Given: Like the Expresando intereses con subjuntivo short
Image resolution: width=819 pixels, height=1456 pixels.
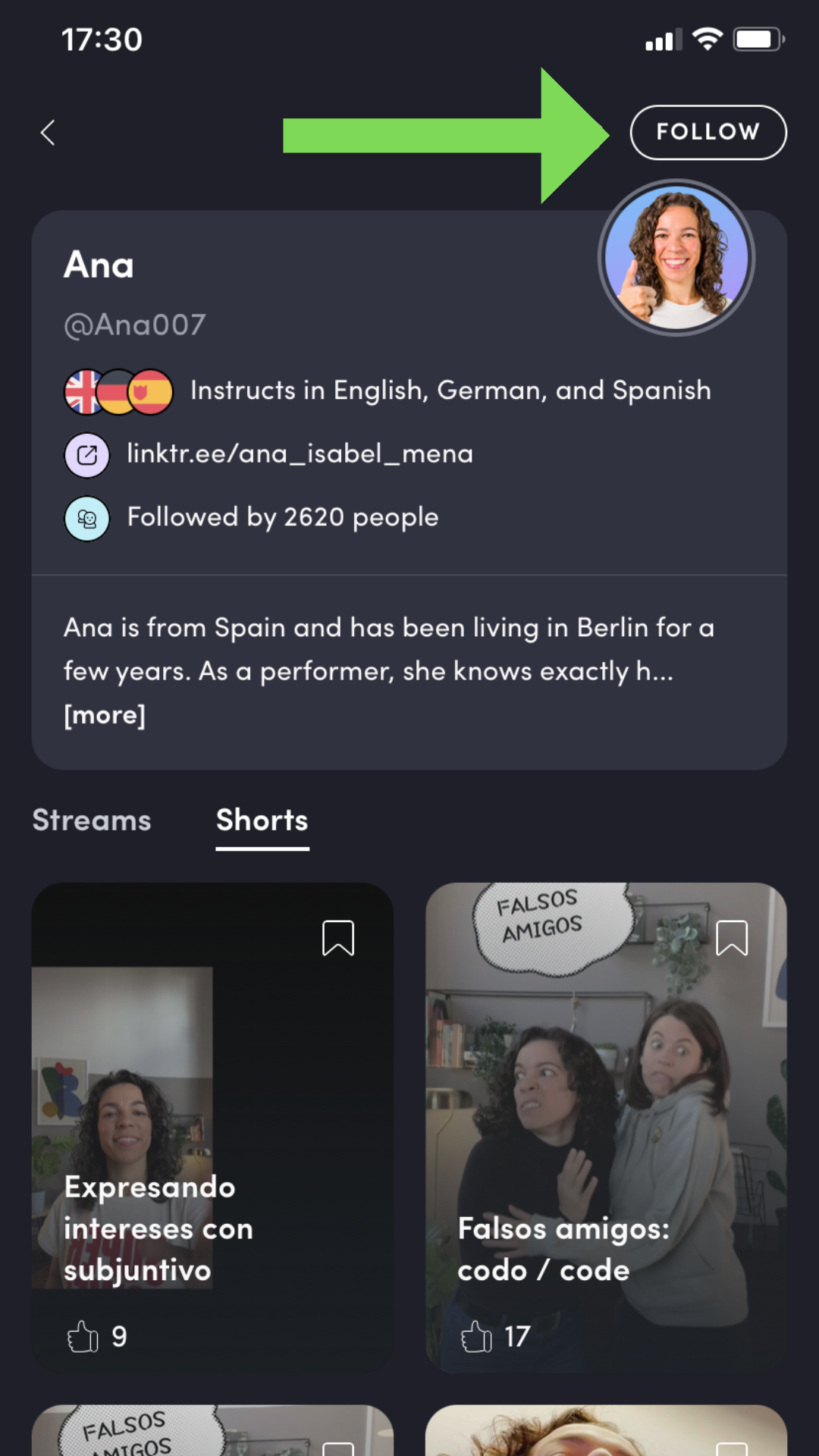Looking at the screenshot, I should (x=83, y=1337).
